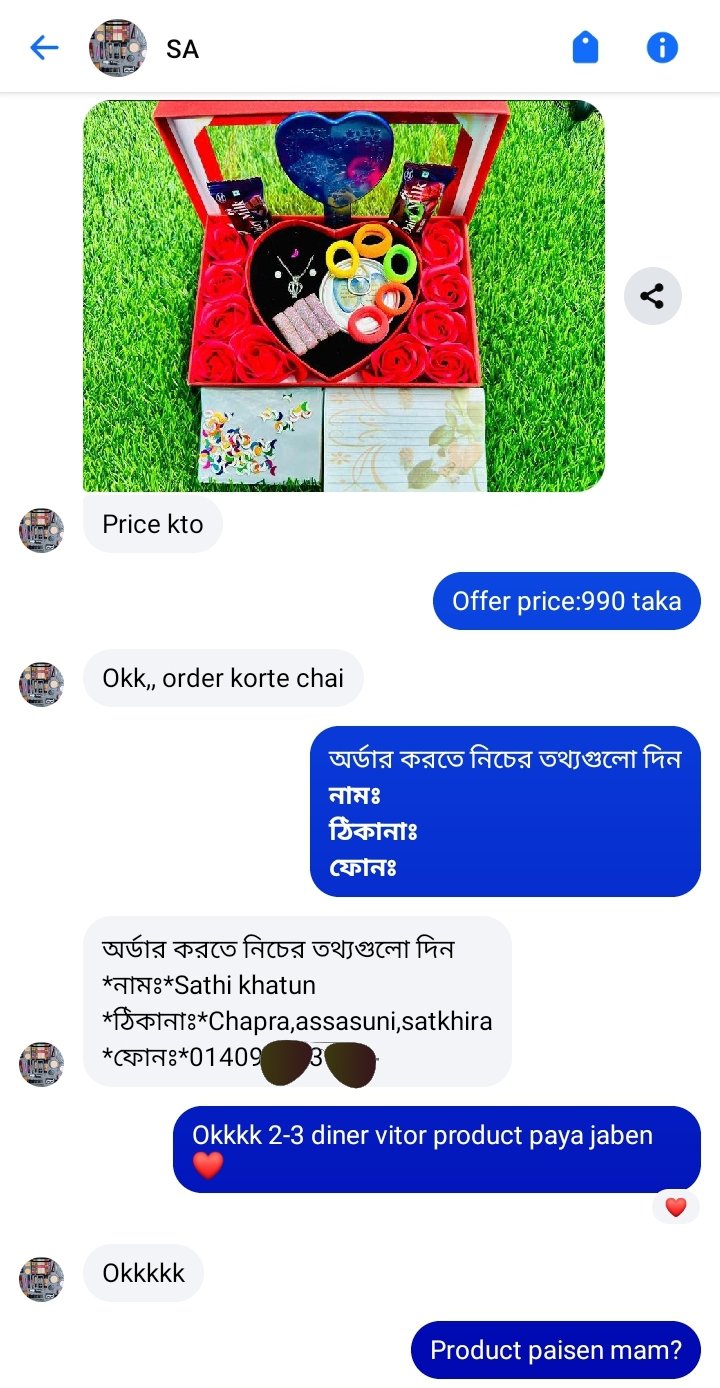Tap the heart reaction under delivery message
The image size is (720, 1388).
(x=676, y=1207)
